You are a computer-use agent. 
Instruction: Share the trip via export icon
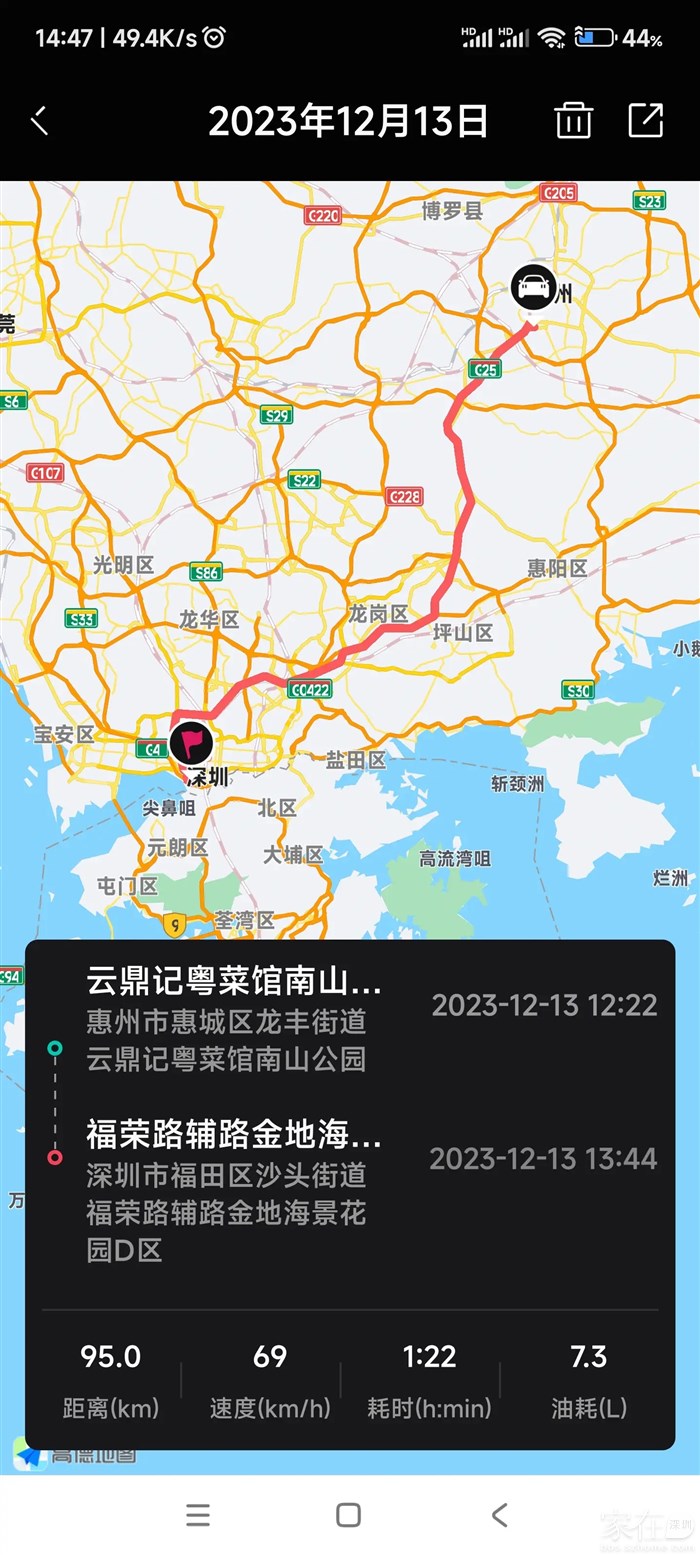click(645, 120)
